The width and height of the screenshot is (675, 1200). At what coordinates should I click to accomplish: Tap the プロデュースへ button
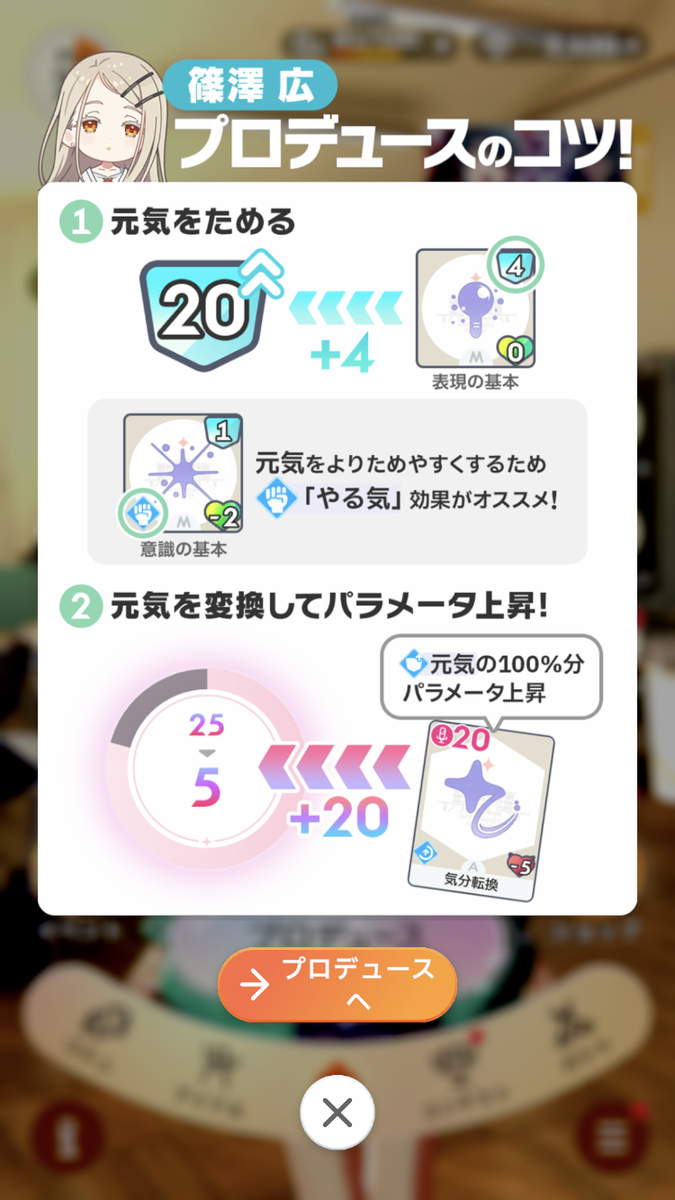(x=337, y=985)
